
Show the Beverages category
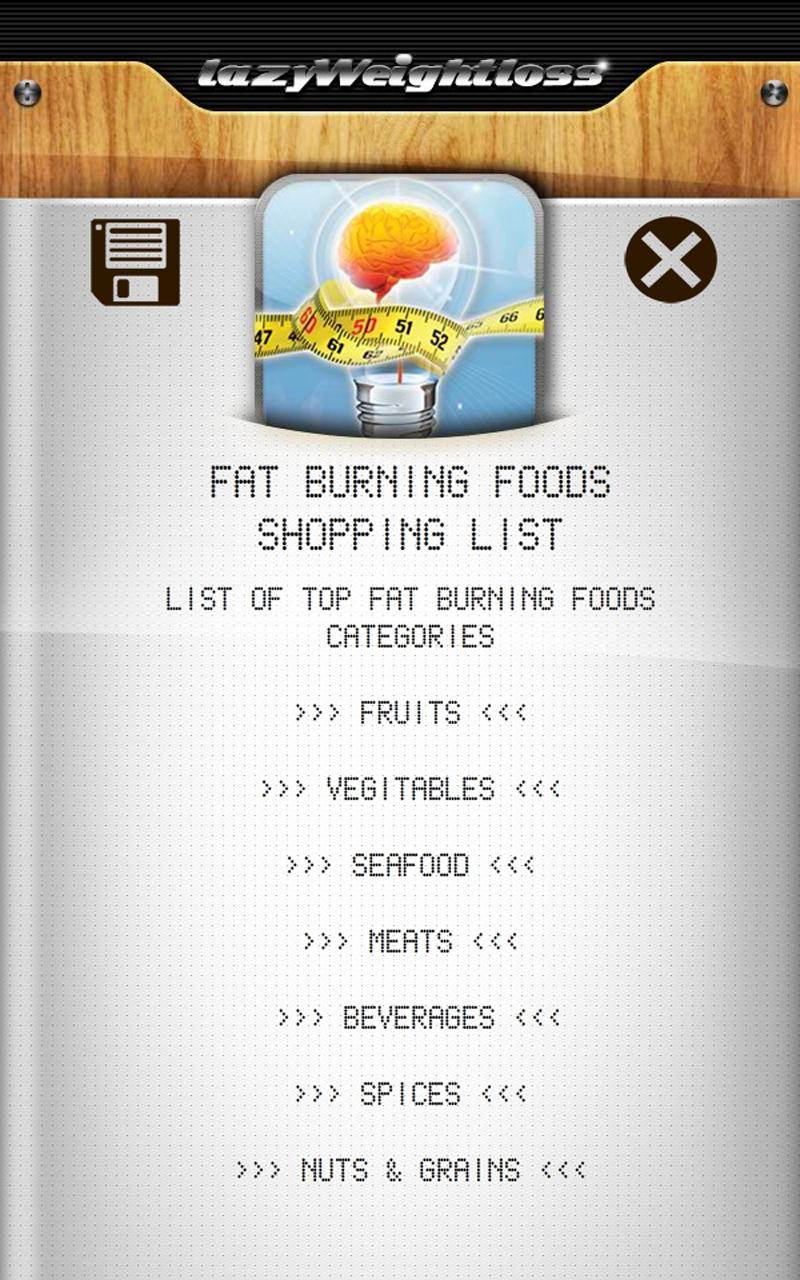418,1018
